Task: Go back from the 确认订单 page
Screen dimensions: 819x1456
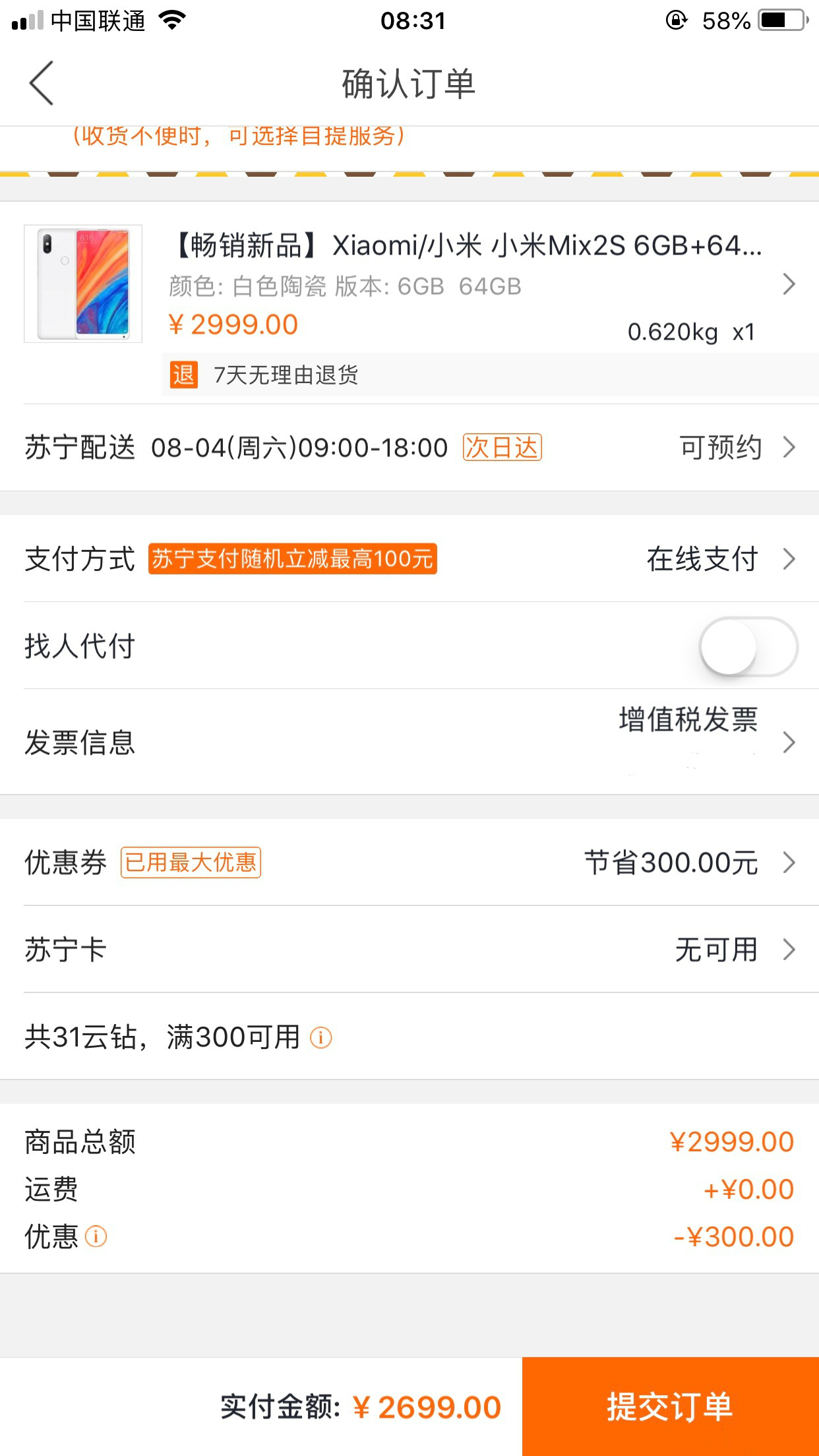Action: click(41, 84)
